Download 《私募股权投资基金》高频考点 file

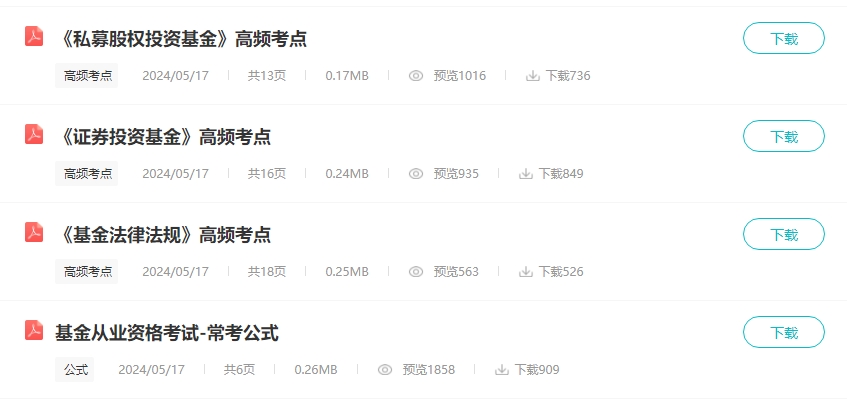[x=783, y=38]
